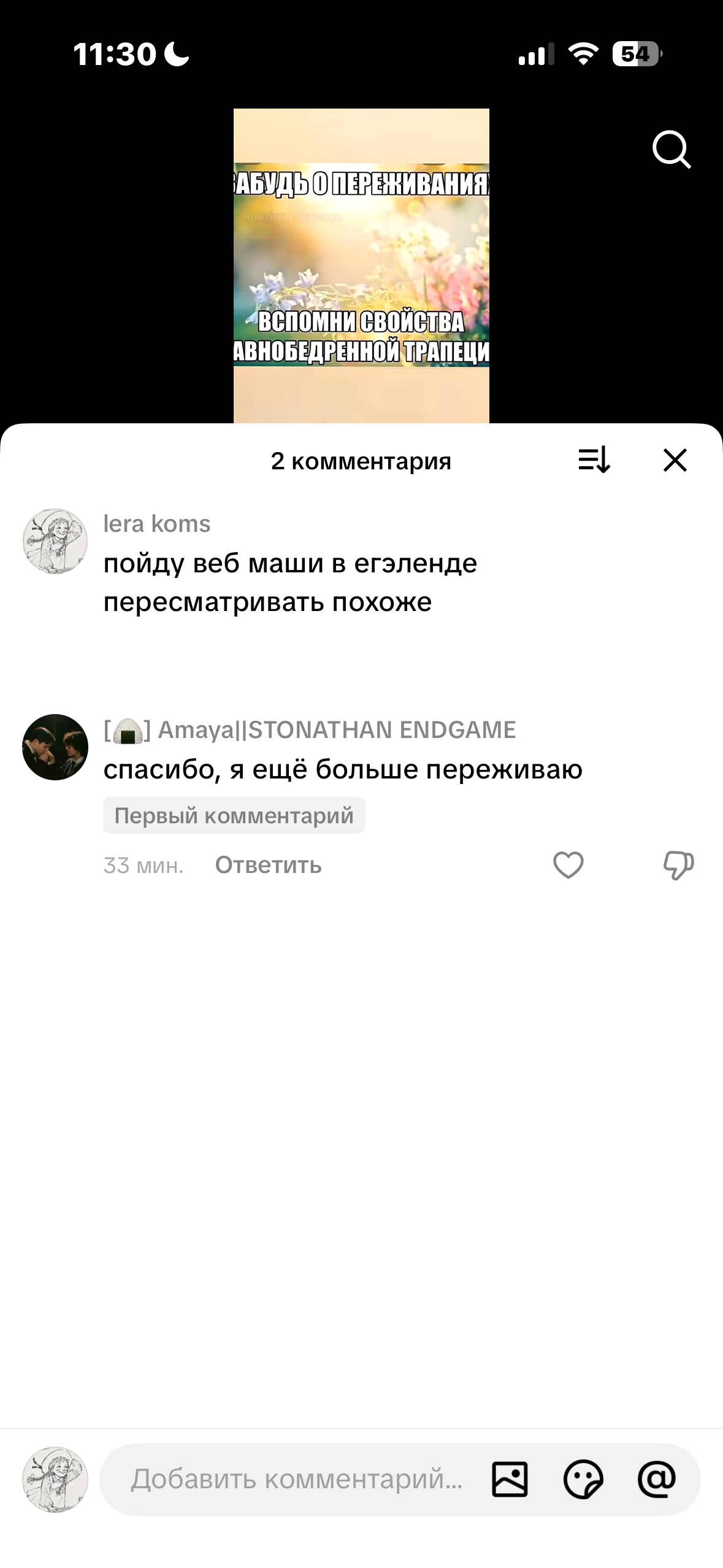Attach an image to the comment
The height and width of the screenshot is (1568, 723).
click(x=510, y=1480)
